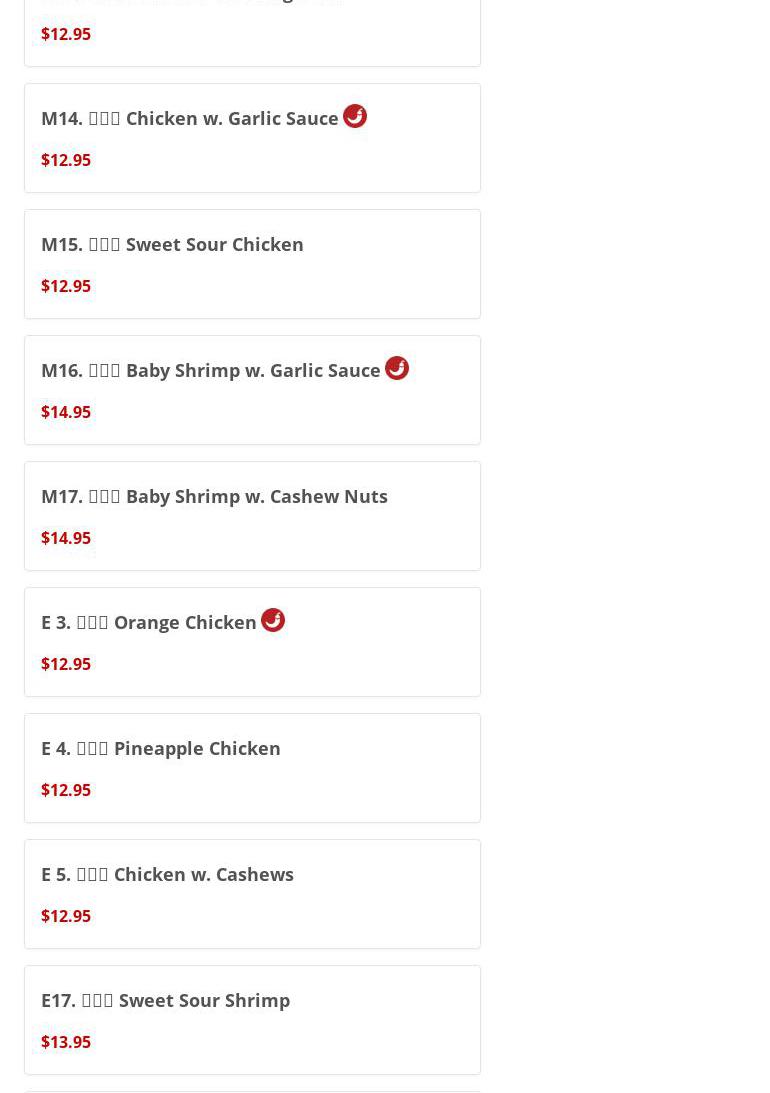The width and height of the screenshot is (770, 1093).
Task: Open M14 Chicken w. Garlic Sauce item
Action: tap(252, 138)
